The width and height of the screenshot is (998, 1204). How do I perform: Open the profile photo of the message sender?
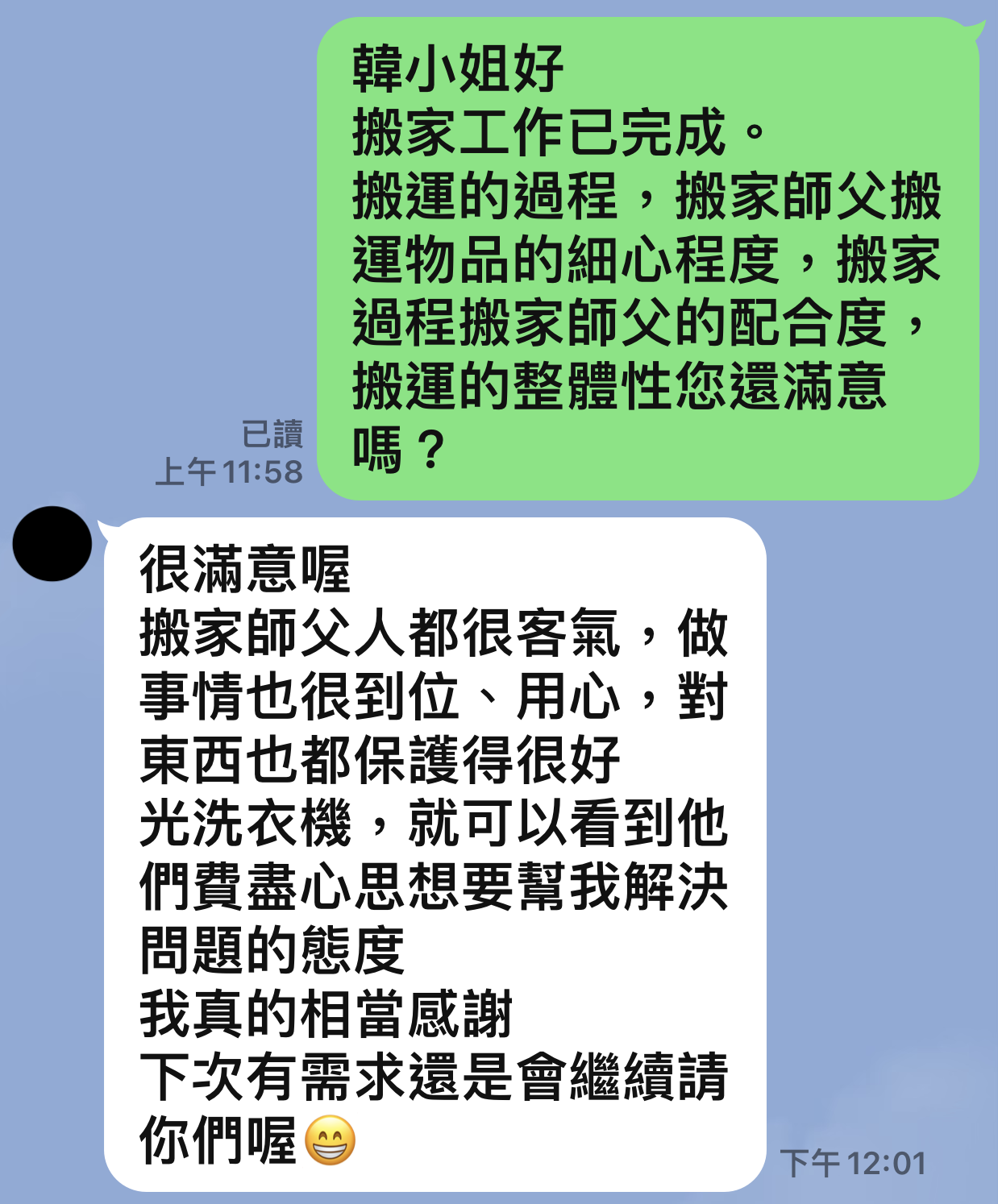click(52, 544)
